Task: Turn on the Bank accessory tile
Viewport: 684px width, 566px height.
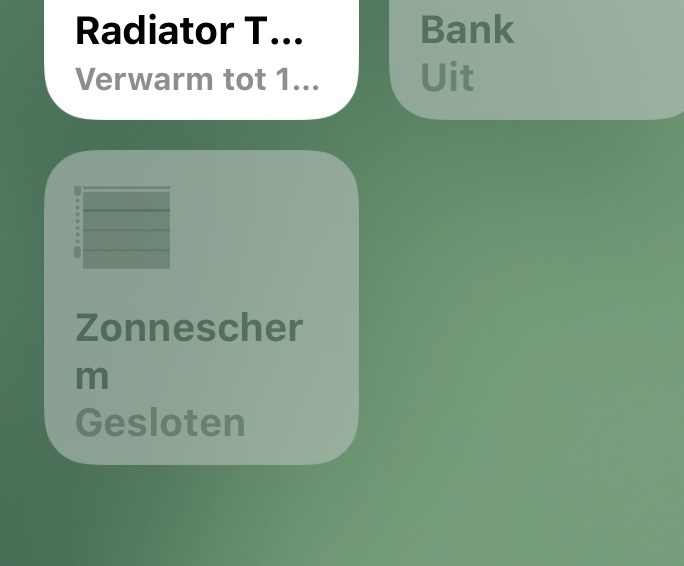Action: tap(536, 55)
